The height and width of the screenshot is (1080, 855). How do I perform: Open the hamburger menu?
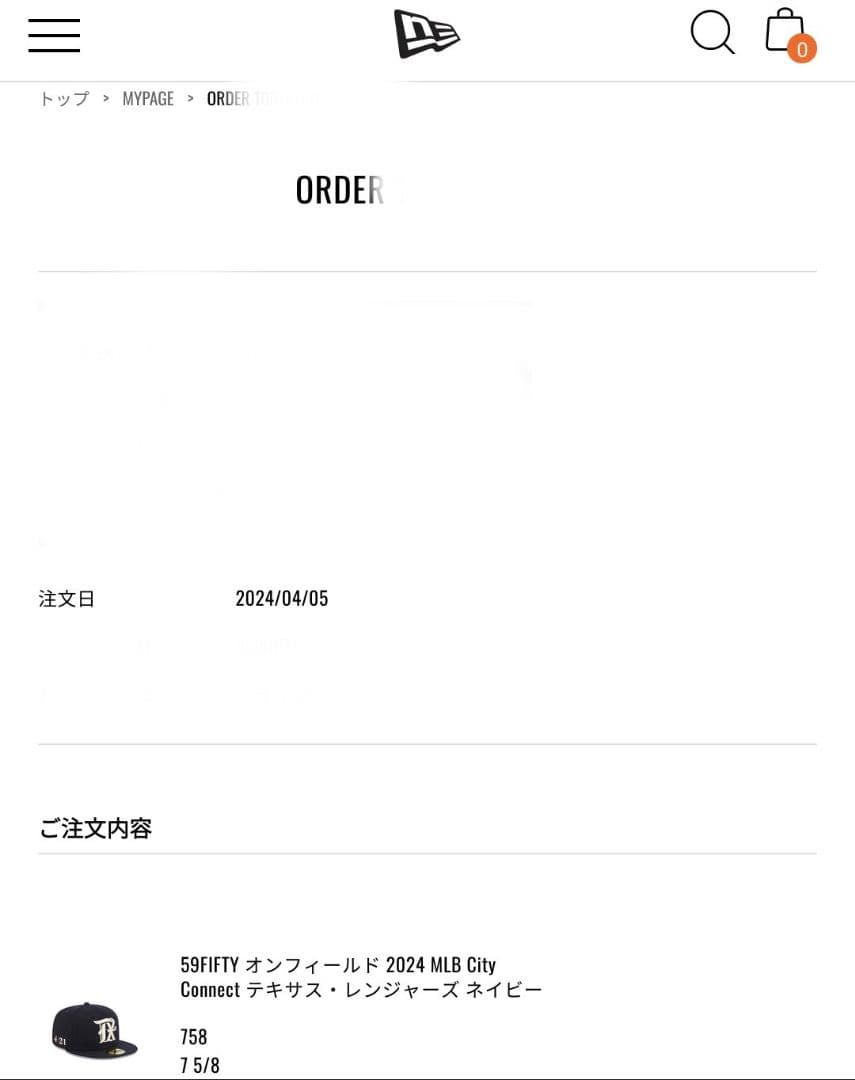tap(54, 34)
